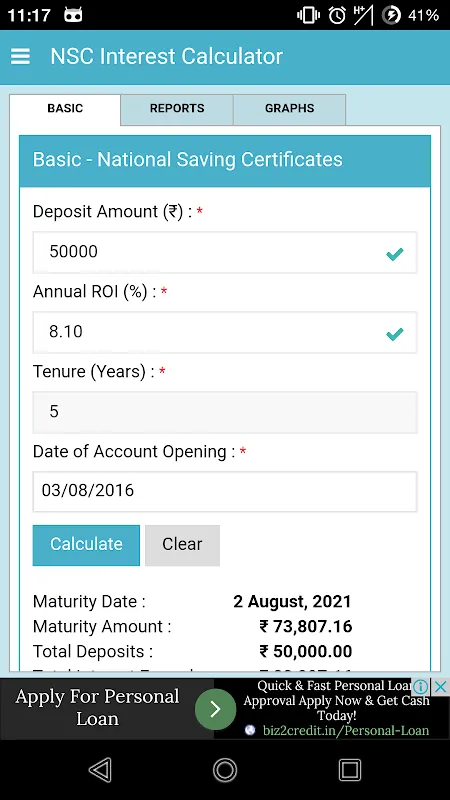Go back using system back button
This screenshot has width=450, height=800.
pyautogui.click(x=100, y=769)
